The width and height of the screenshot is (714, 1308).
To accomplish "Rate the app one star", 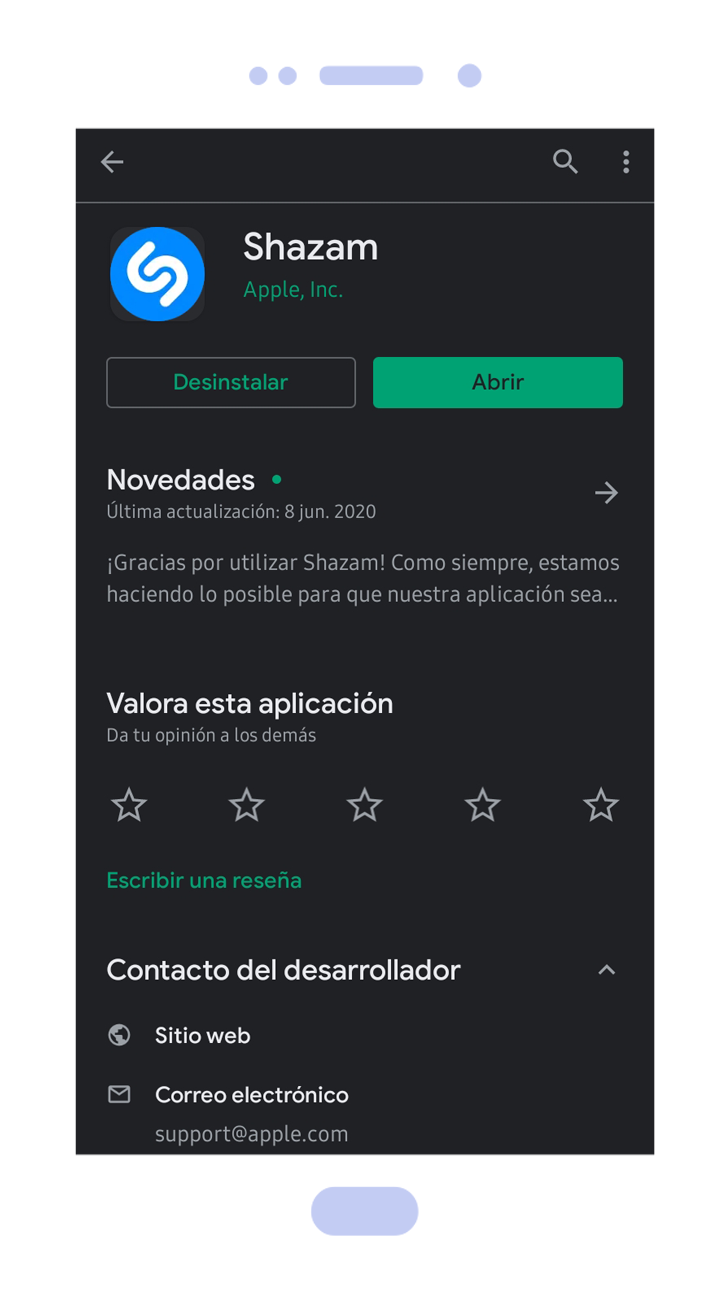I will (x=129, y=805).
